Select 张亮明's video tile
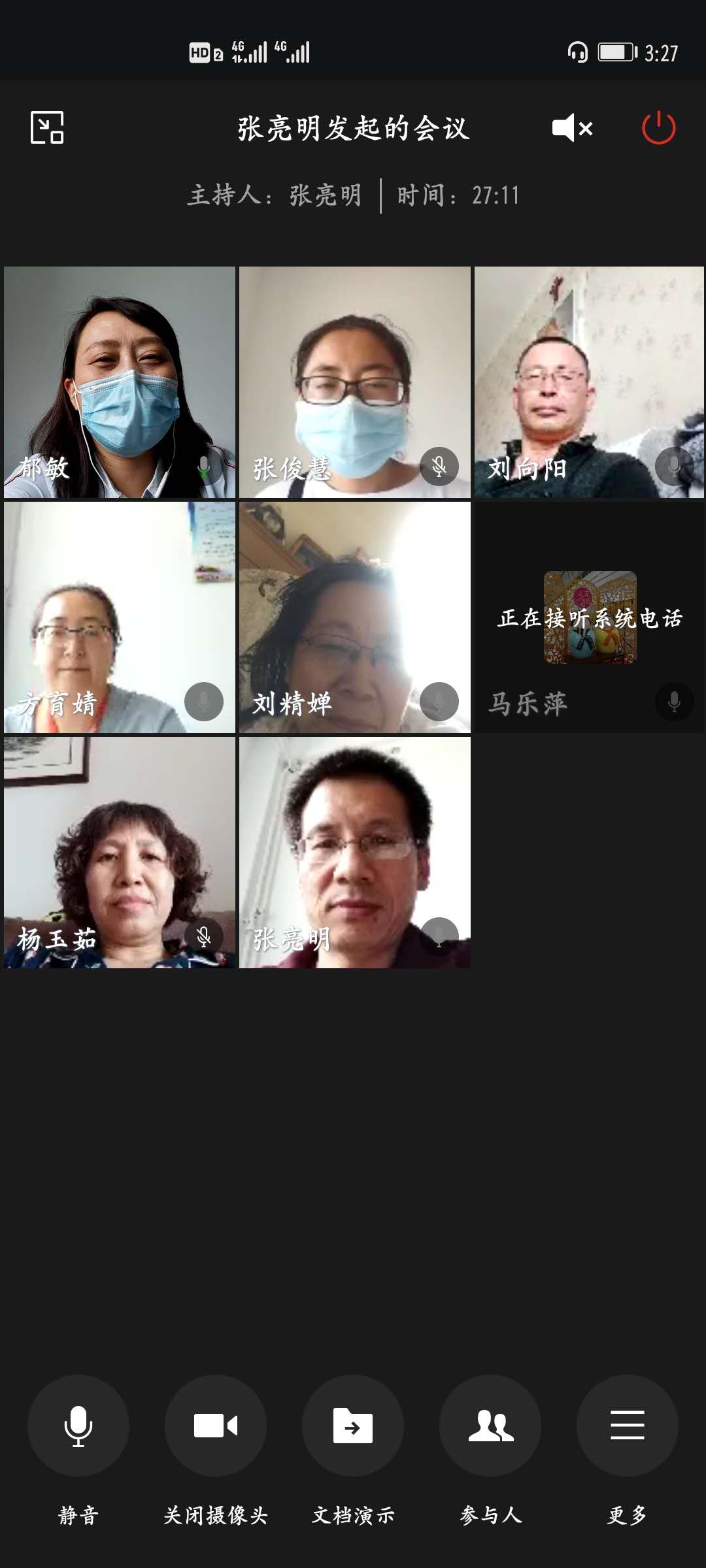 [x=355, y=853]
